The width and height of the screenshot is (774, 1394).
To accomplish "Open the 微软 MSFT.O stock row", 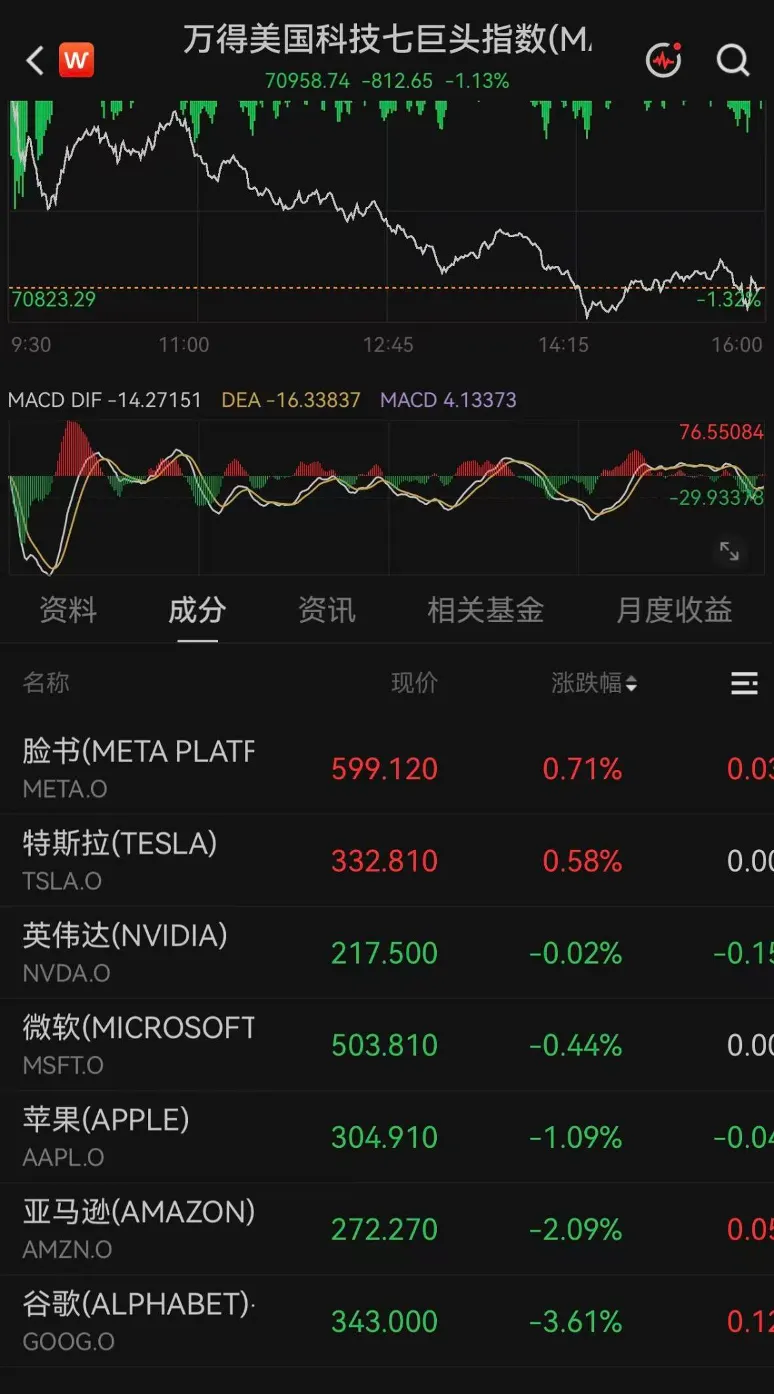I will pyautogui.click(x=387, y=1044).
